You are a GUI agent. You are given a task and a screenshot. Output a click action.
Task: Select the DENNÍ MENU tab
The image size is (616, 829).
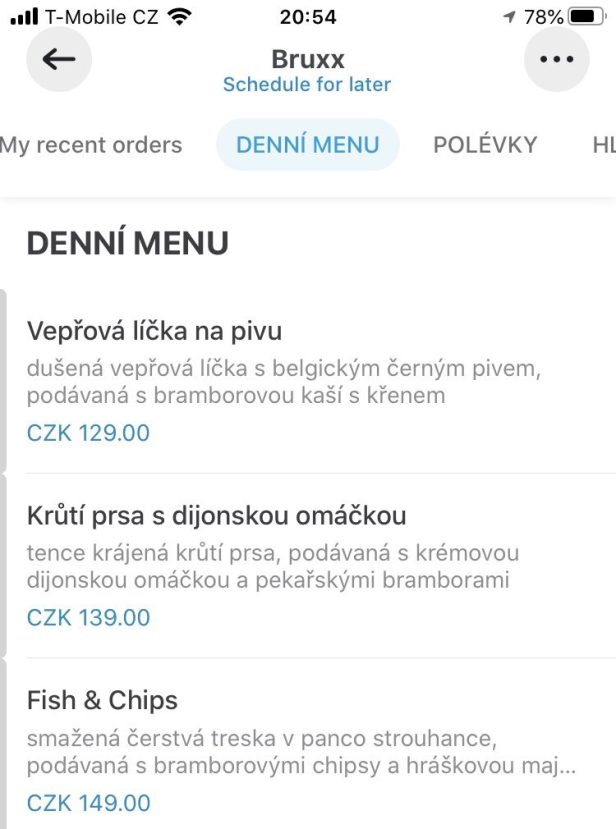[x=307, y=145]
